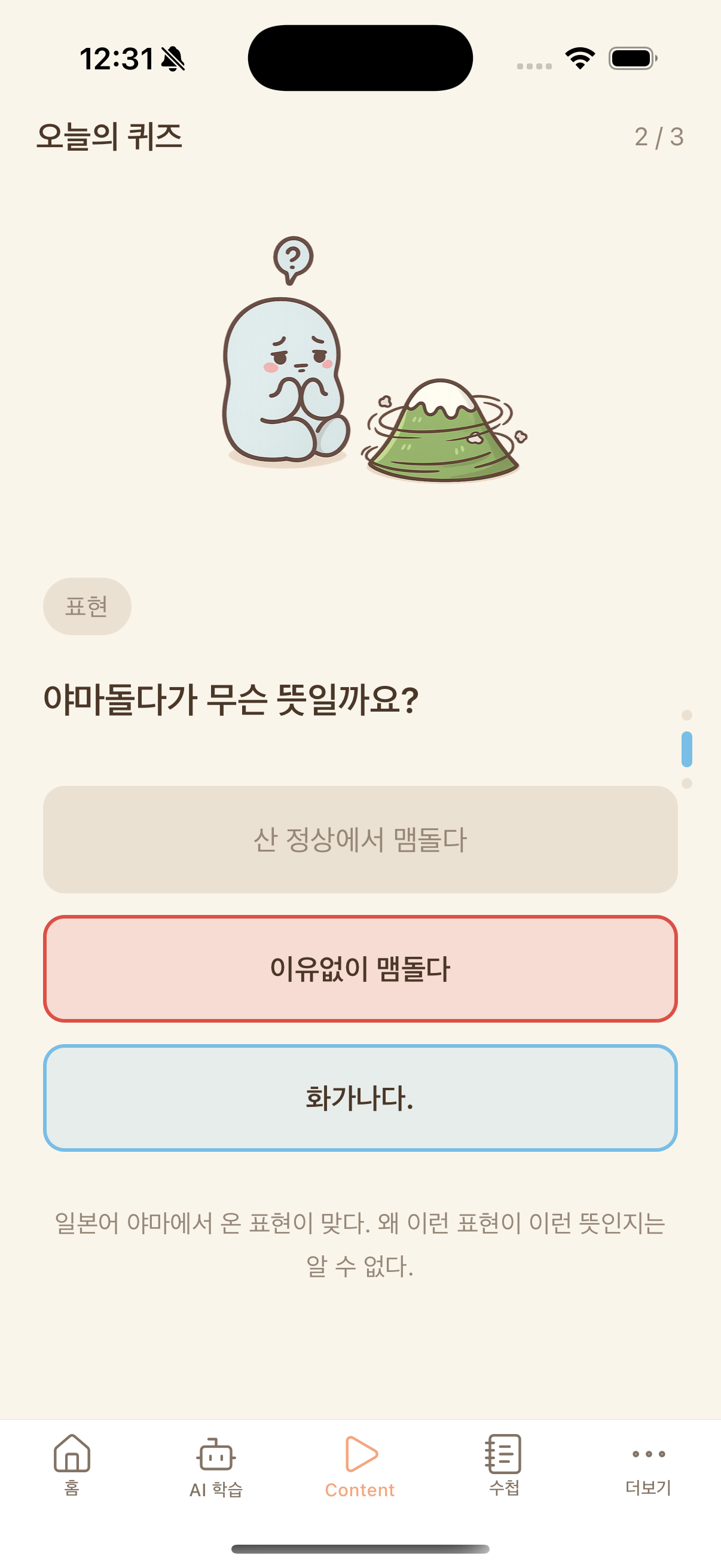This screenshot has height=1568, width=721.
Task: Tap the 표현 category pill
Action: tap(87, 606)
